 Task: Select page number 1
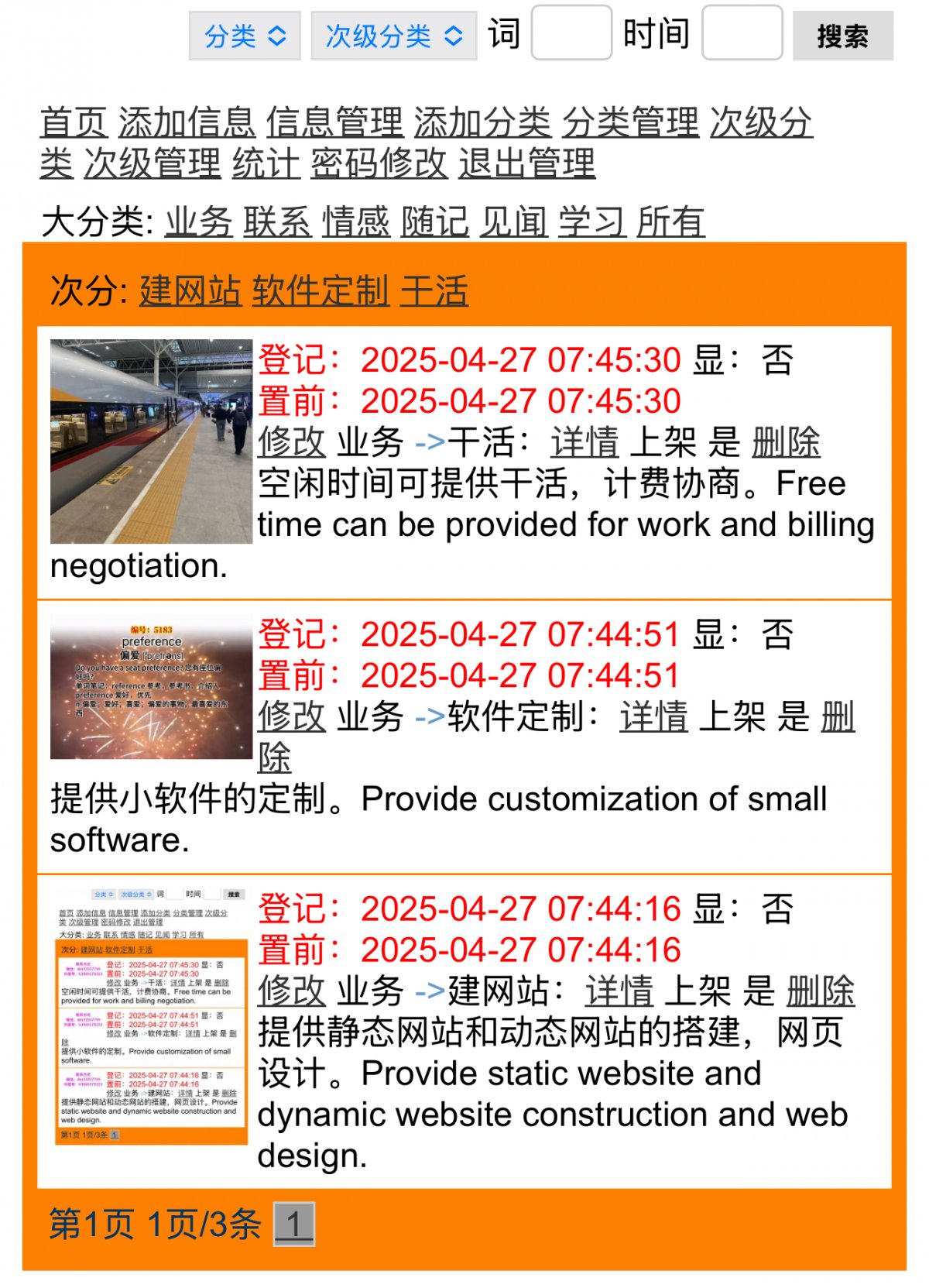coord(293,1224)
